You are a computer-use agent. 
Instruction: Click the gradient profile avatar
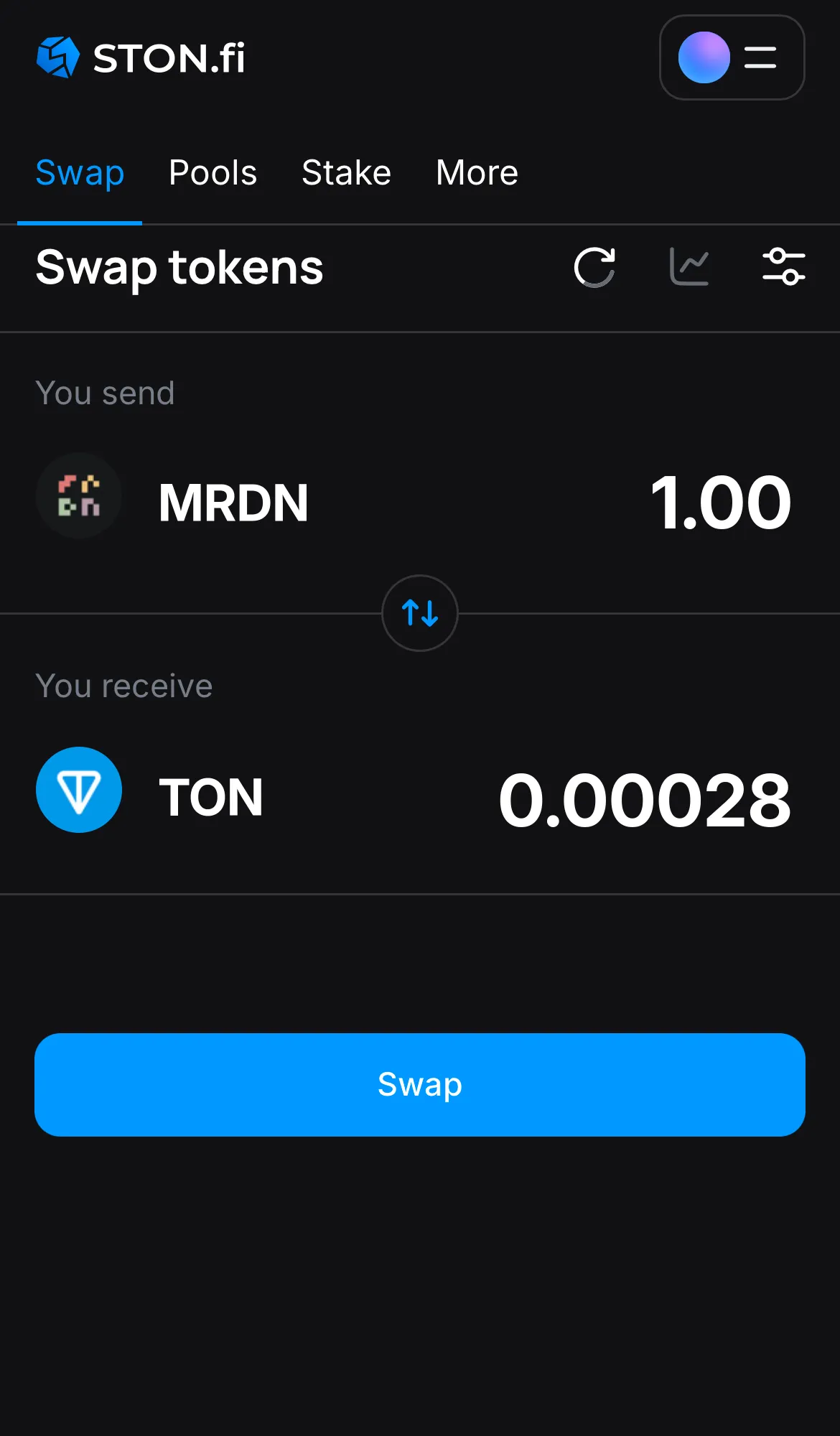point(704,57)
